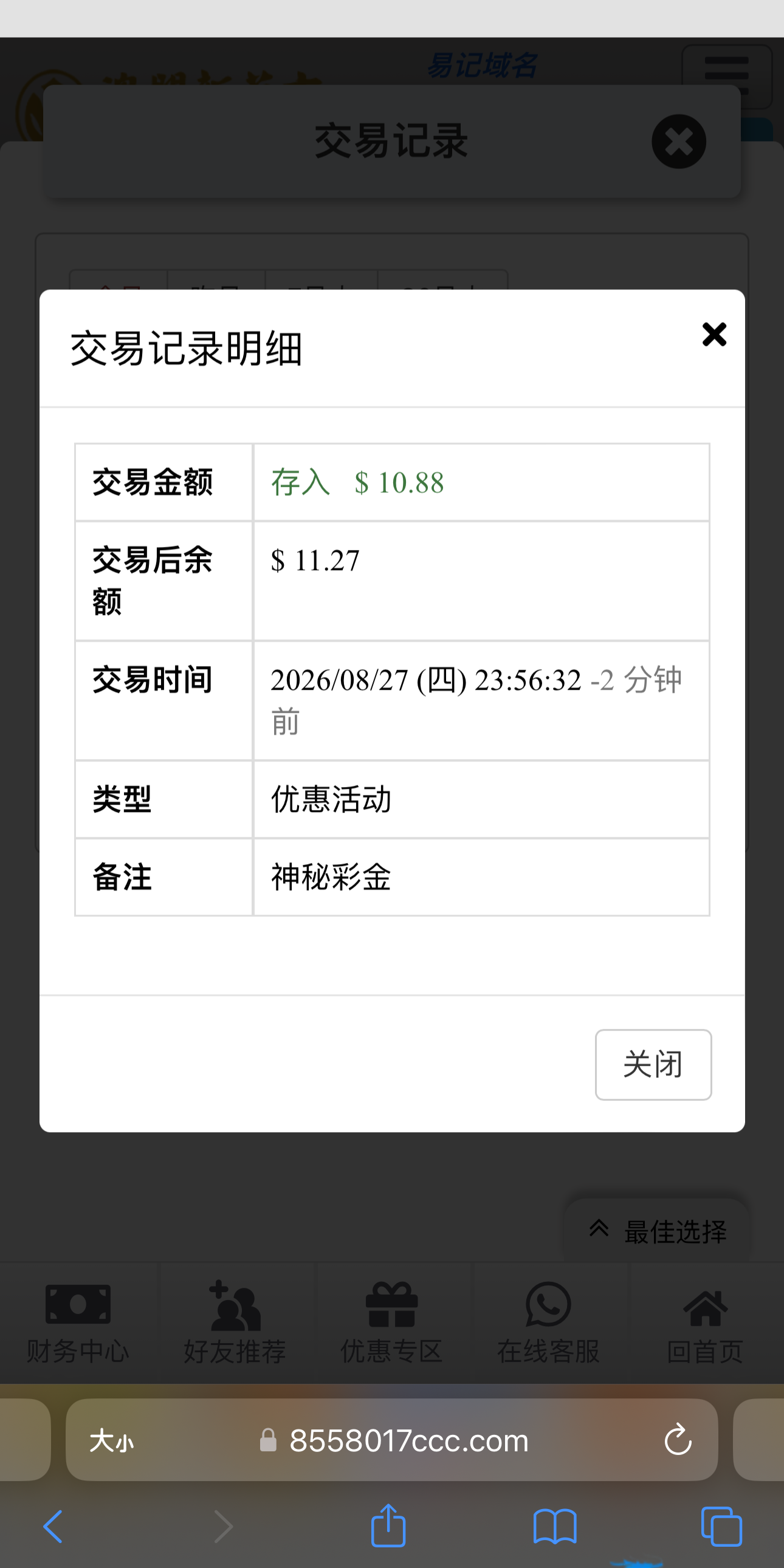Reload the page in Safari

click(x=678, y=1440)
